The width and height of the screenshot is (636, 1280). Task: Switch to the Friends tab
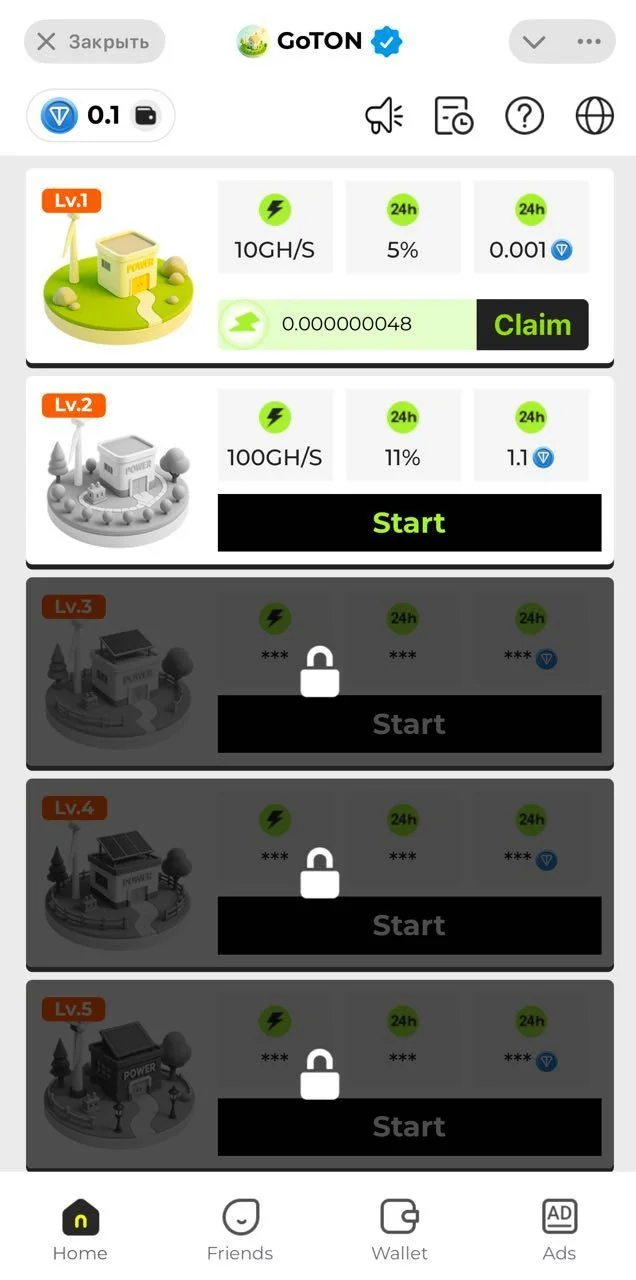[x=240, y=1230]
